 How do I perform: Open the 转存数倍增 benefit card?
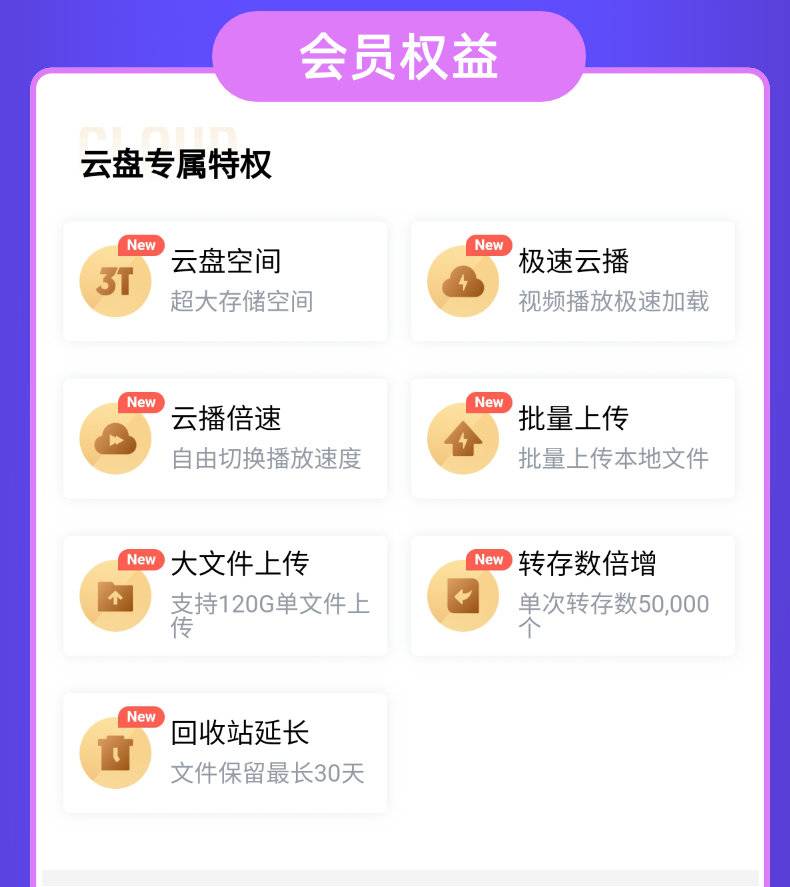coord(572,595)
